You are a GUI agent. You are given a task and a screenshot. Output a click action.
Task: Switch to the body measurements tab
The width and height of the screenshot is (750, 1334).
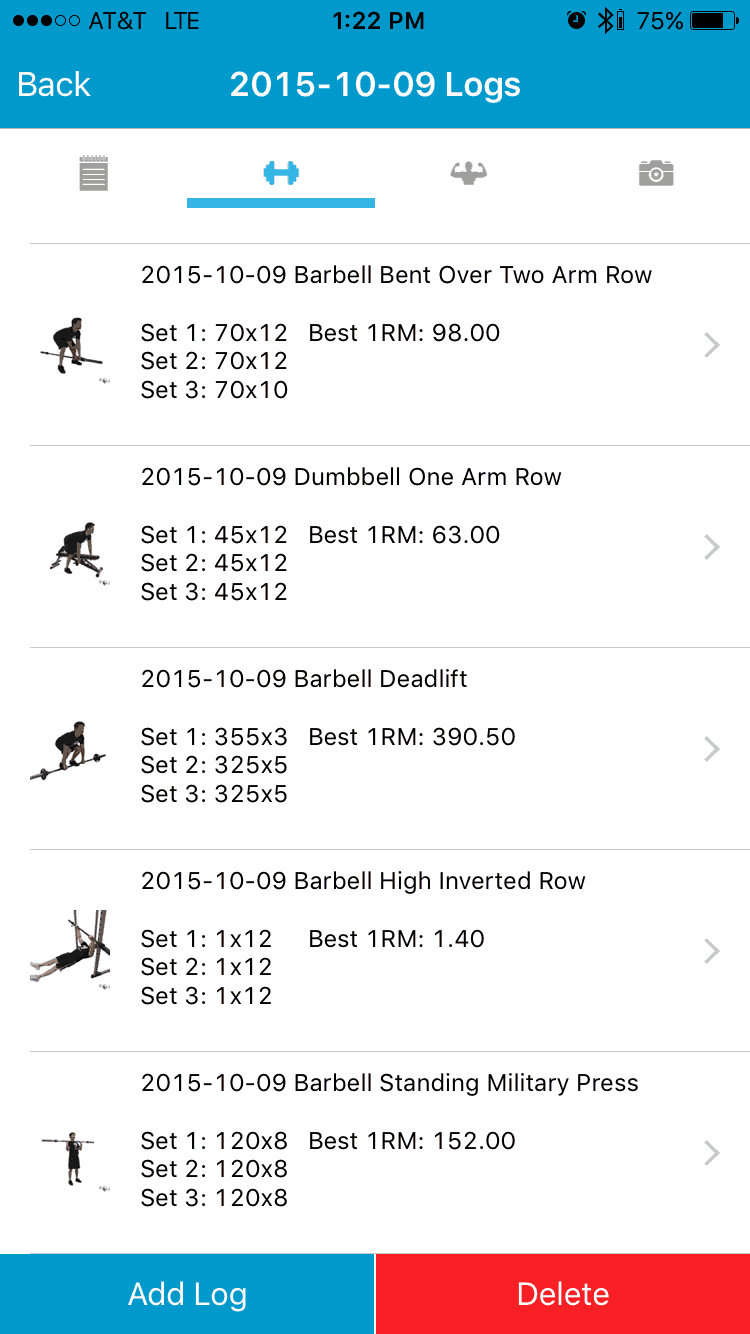468,173
